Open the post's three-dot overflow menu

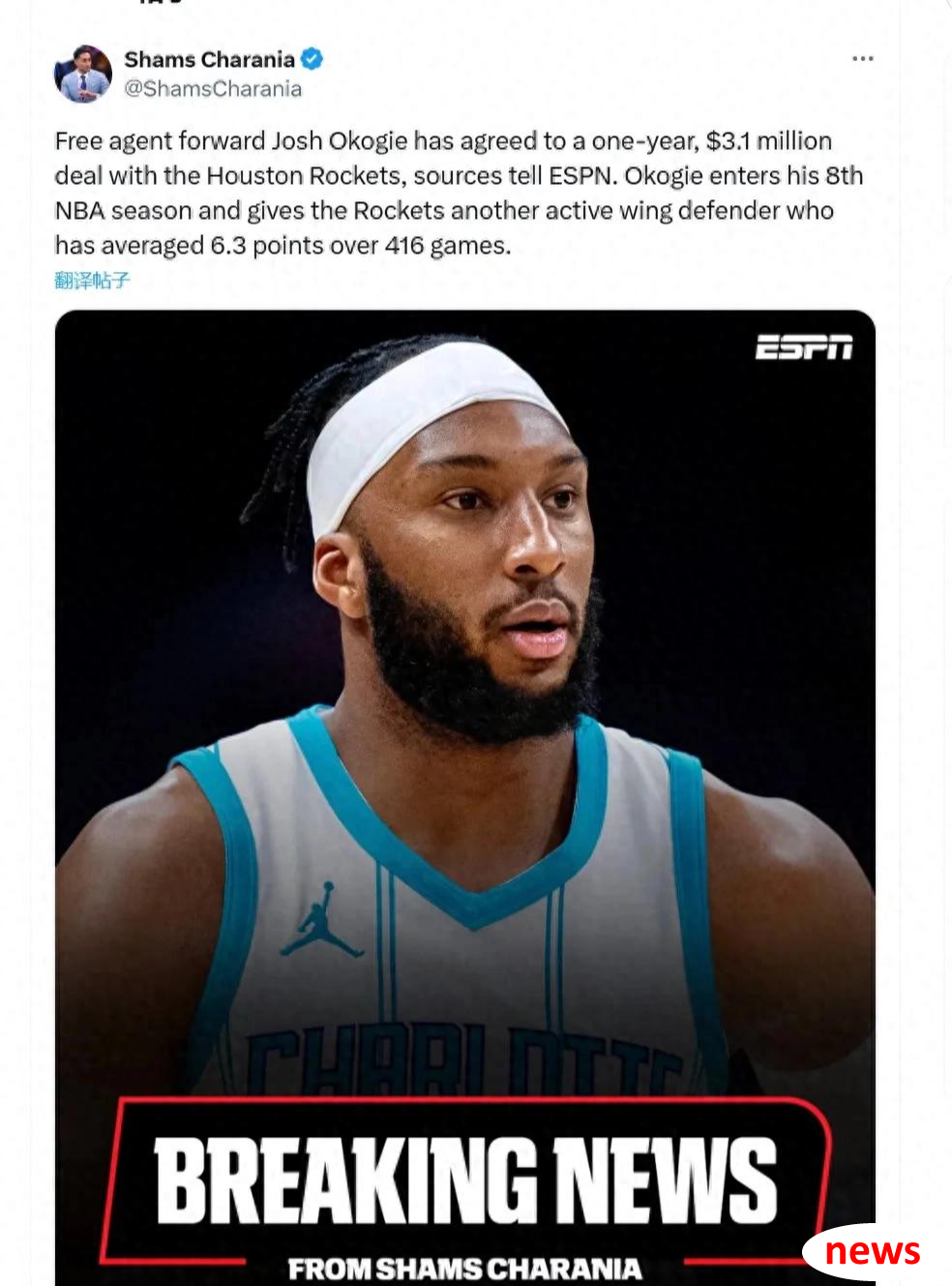pos(862,59)
